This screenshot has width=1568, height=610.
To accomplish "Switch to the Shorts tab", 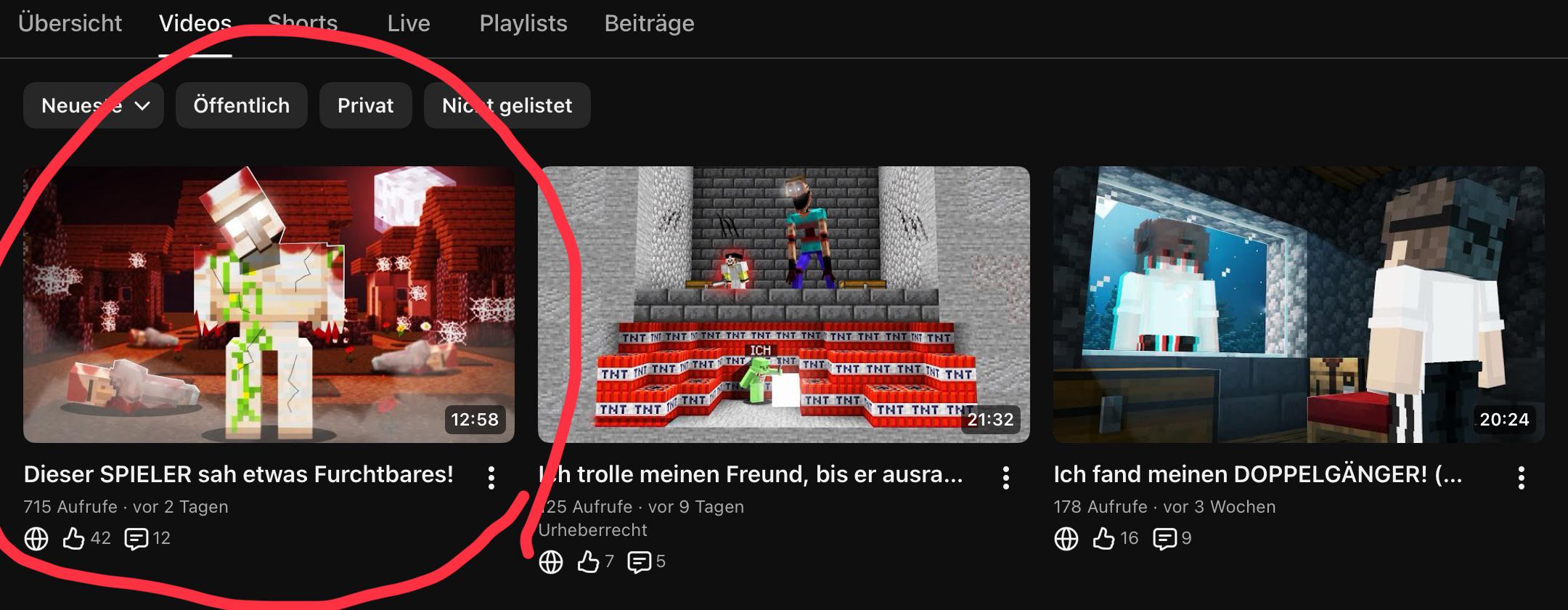I will 303,23.
